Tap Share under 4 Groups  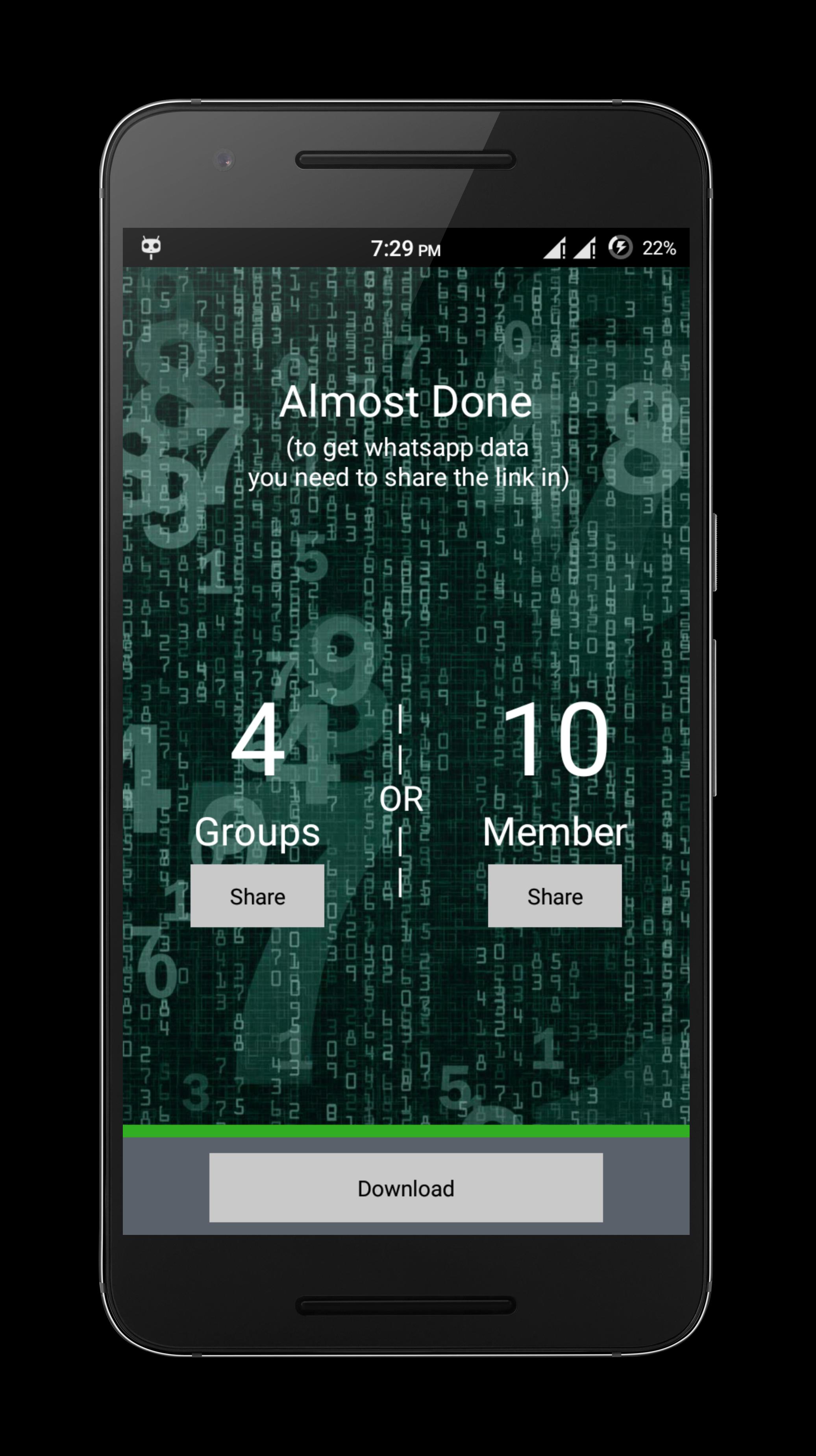tap(257, 896)
